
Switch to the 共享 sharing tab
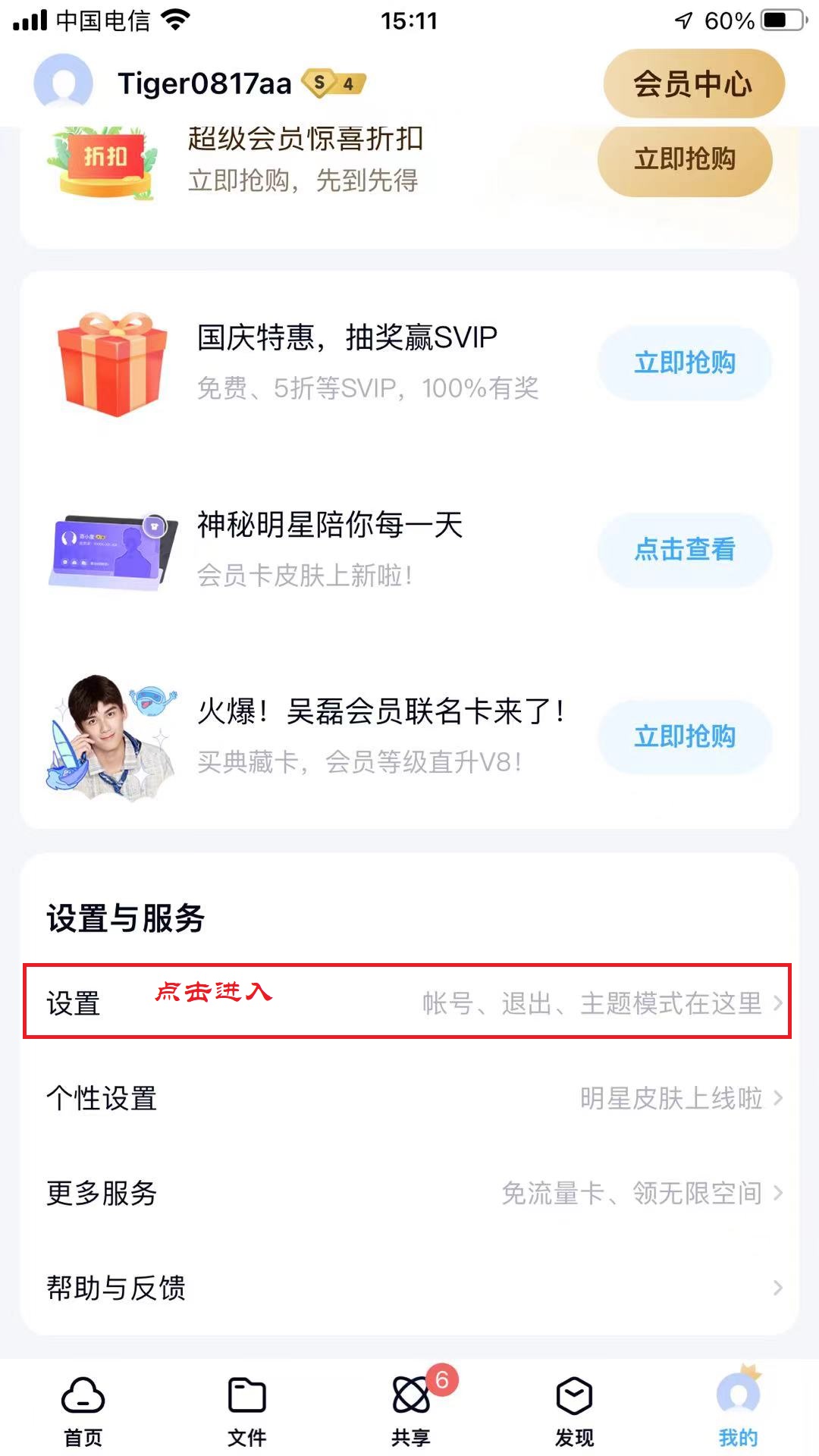pos(411,1410)
